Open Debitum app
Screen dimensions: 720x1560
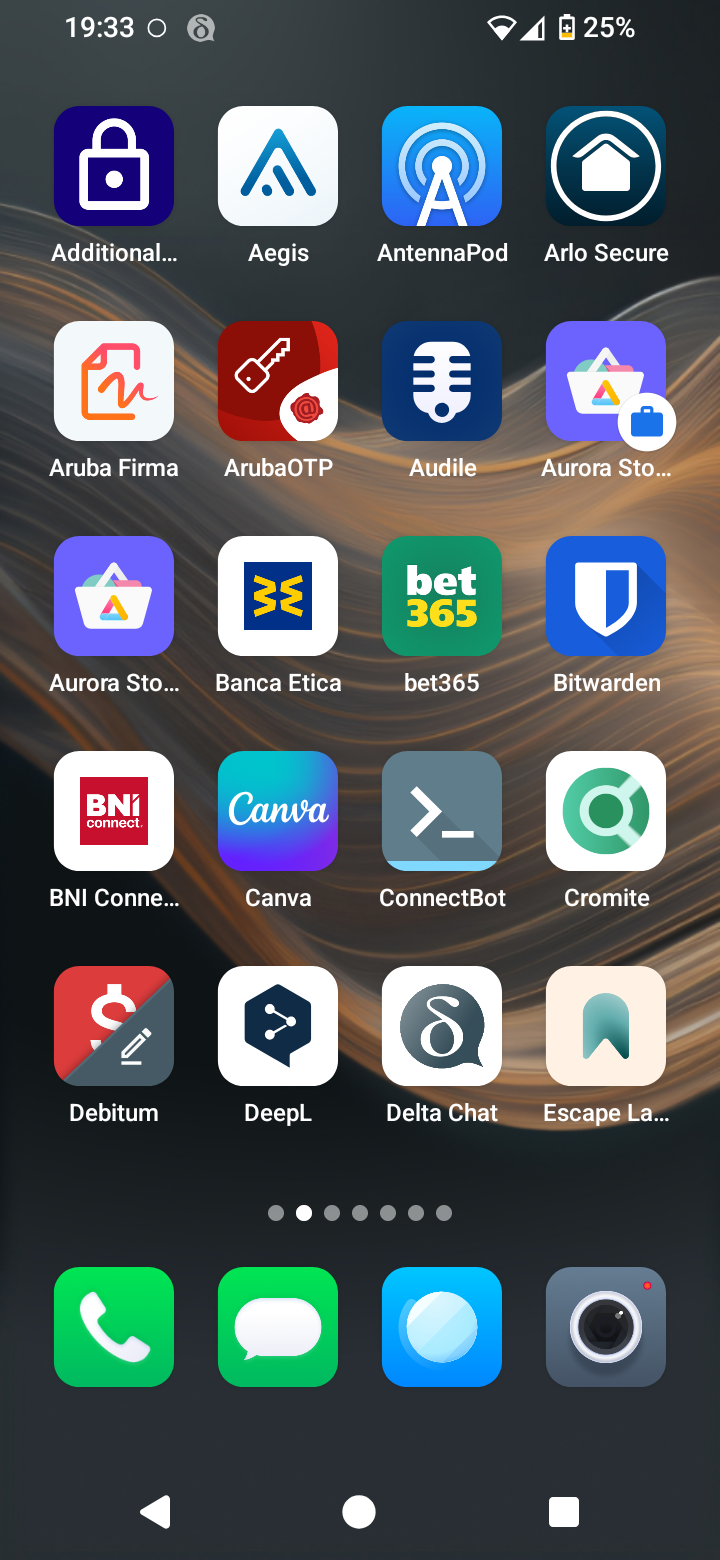[114, 1026]
